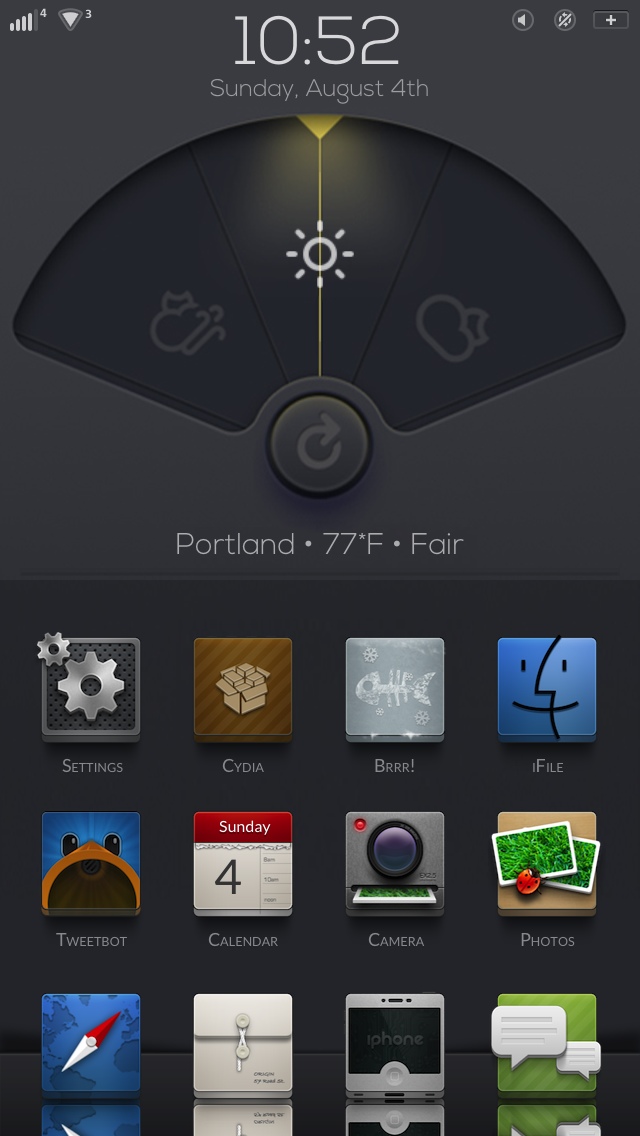Launch the Camera app
Viewport: 640px width, 1136px height.
click(395, 861)
